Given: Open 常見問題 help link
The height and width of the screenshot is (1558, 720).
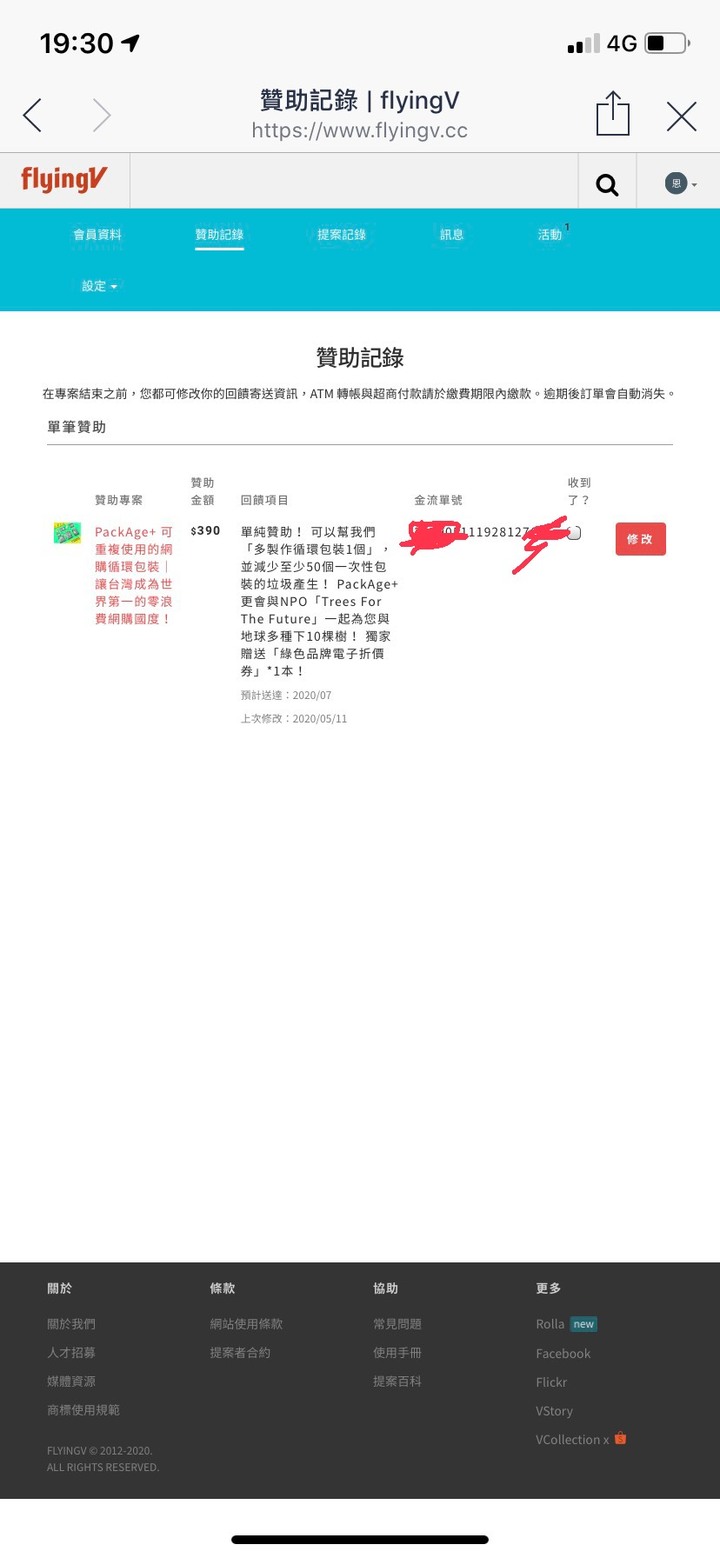Looking at the screenshot, I should coord(397,1324).
